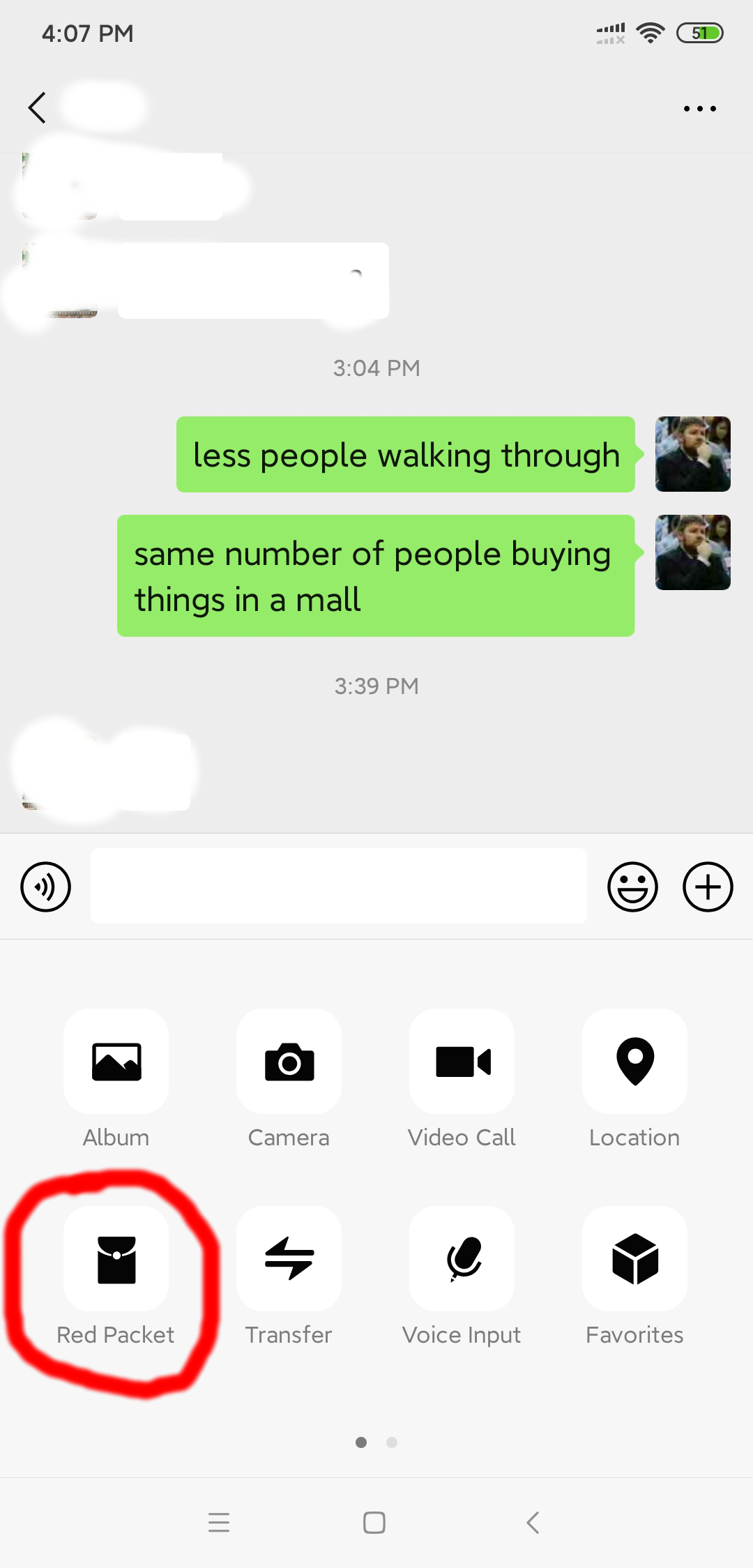
Task: Use Voice Input
Action: [462, 1259]
